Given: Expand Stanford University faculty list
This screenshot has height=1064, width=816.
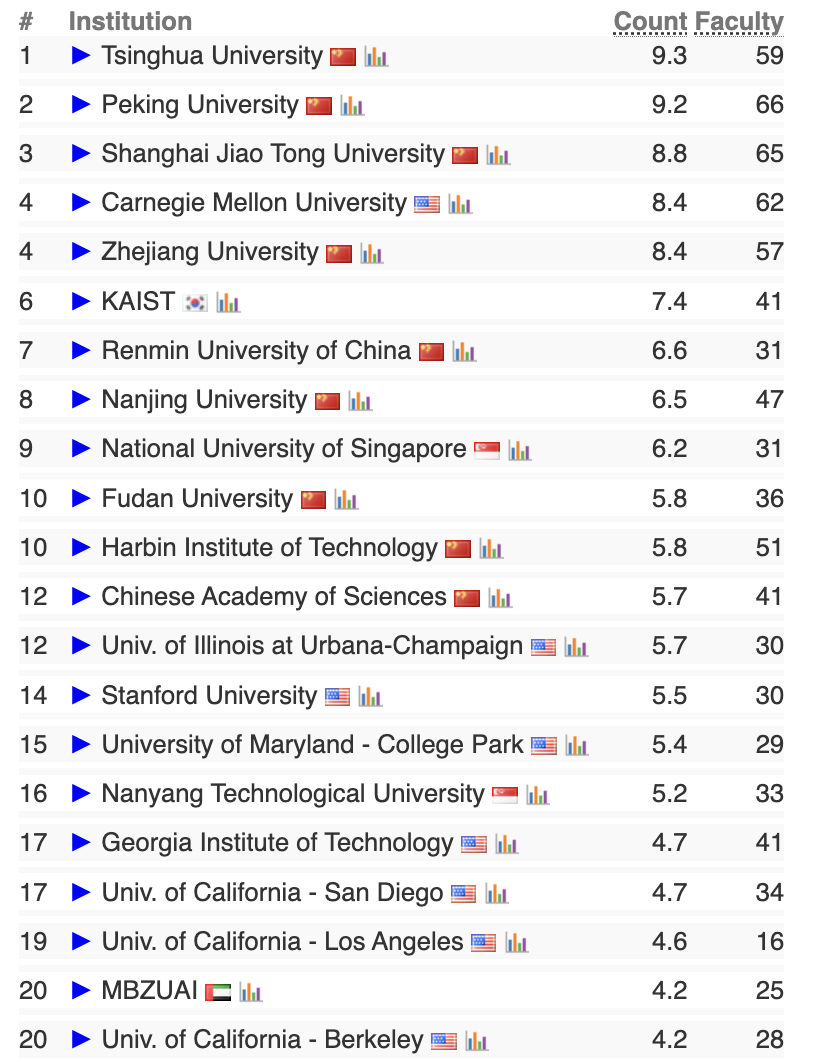Looking at the screenshot, I should [81, 695].
